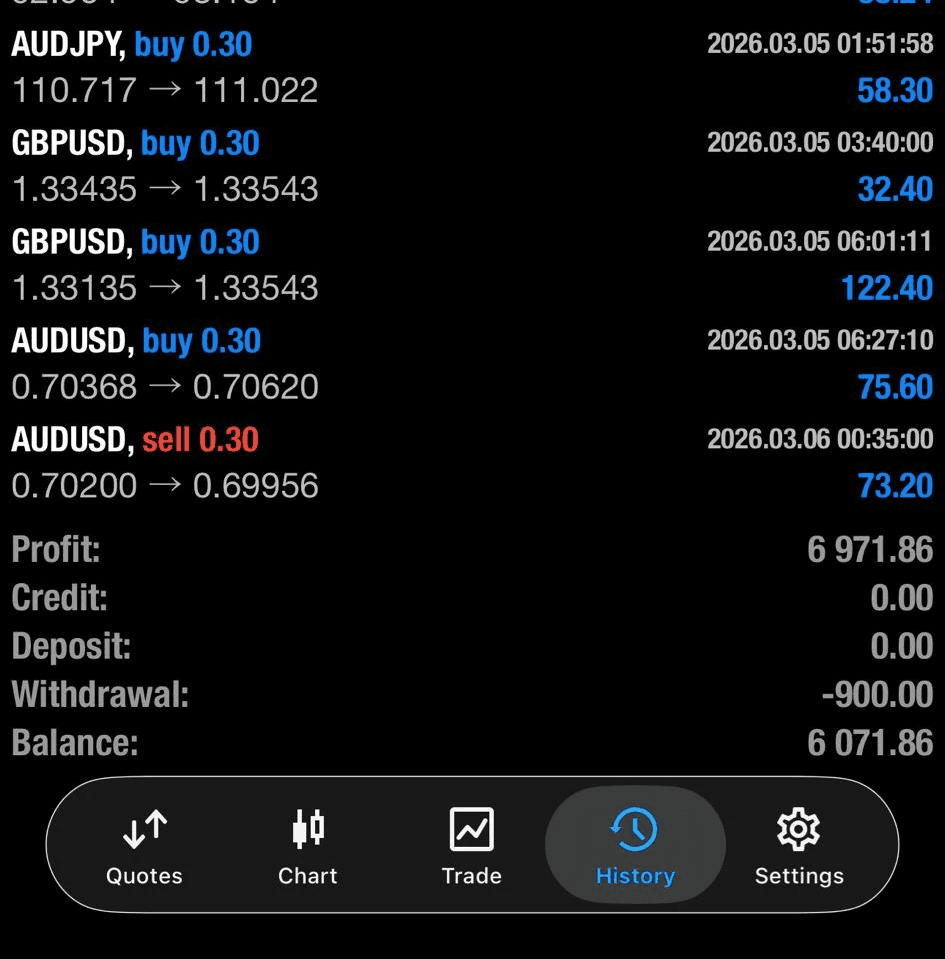Expand the GBPUSD buy trade with profit 122.40

(472, 265)
